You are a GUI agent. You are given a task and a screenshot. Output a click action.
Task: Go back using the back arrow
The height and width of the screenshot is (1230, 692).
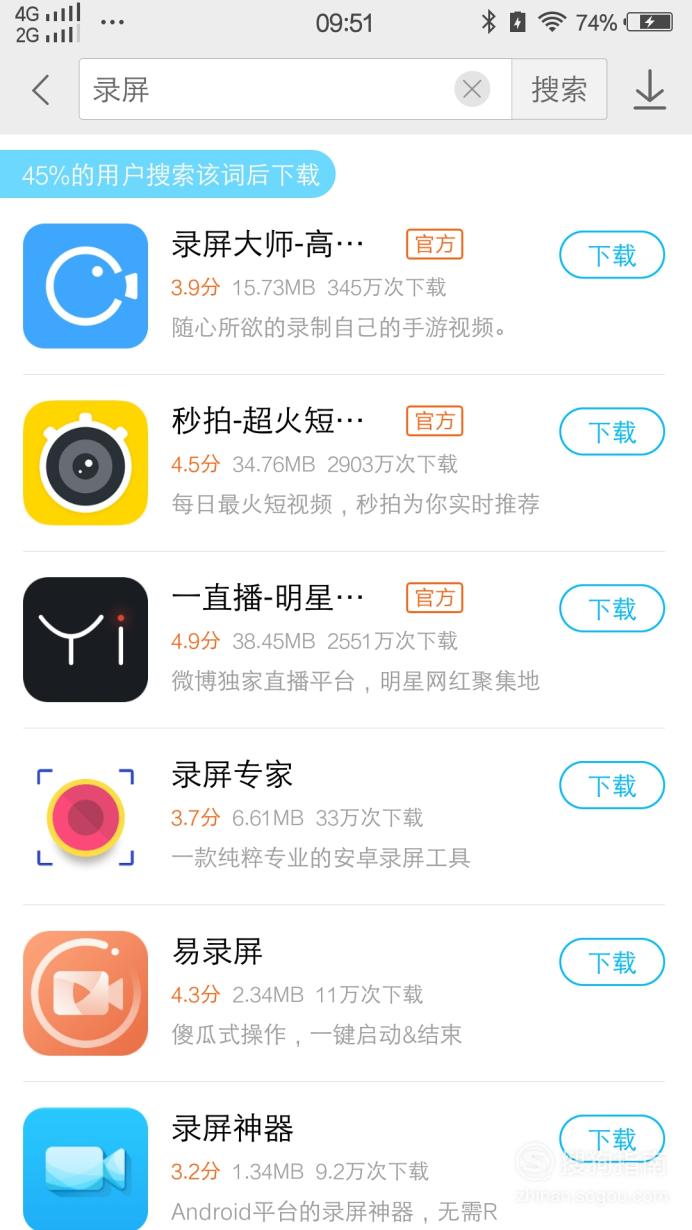point(40,90)
